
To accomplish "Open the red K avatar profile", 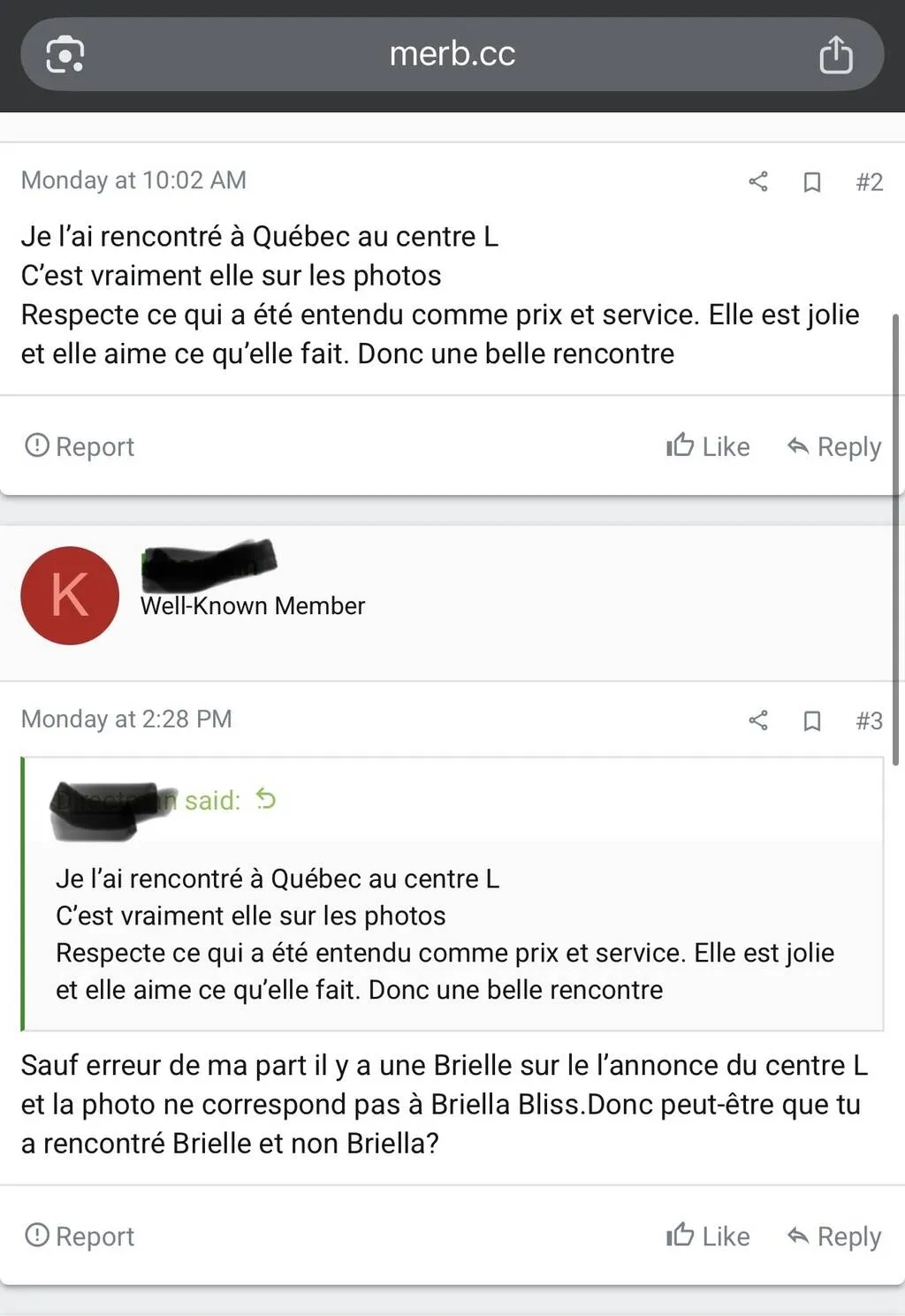I will (70, 595).
